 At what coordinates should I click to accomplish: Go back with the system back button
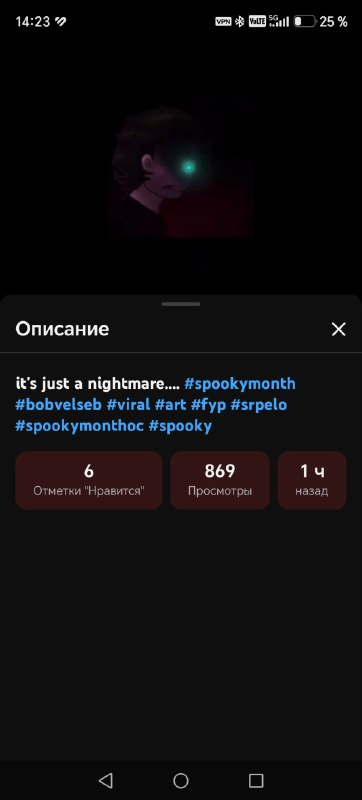tap(106, 780)
